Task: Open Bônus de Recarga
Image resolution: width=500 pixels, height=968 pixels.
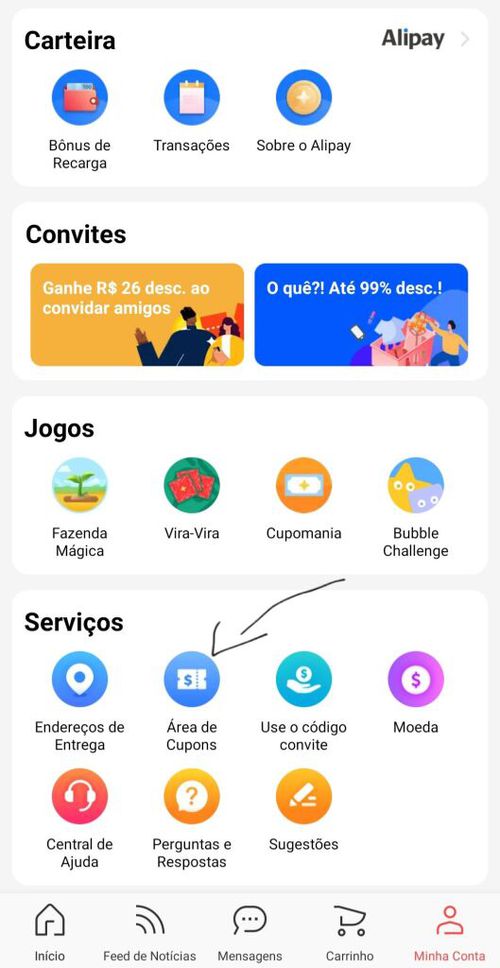Action: tap(80, 120)
